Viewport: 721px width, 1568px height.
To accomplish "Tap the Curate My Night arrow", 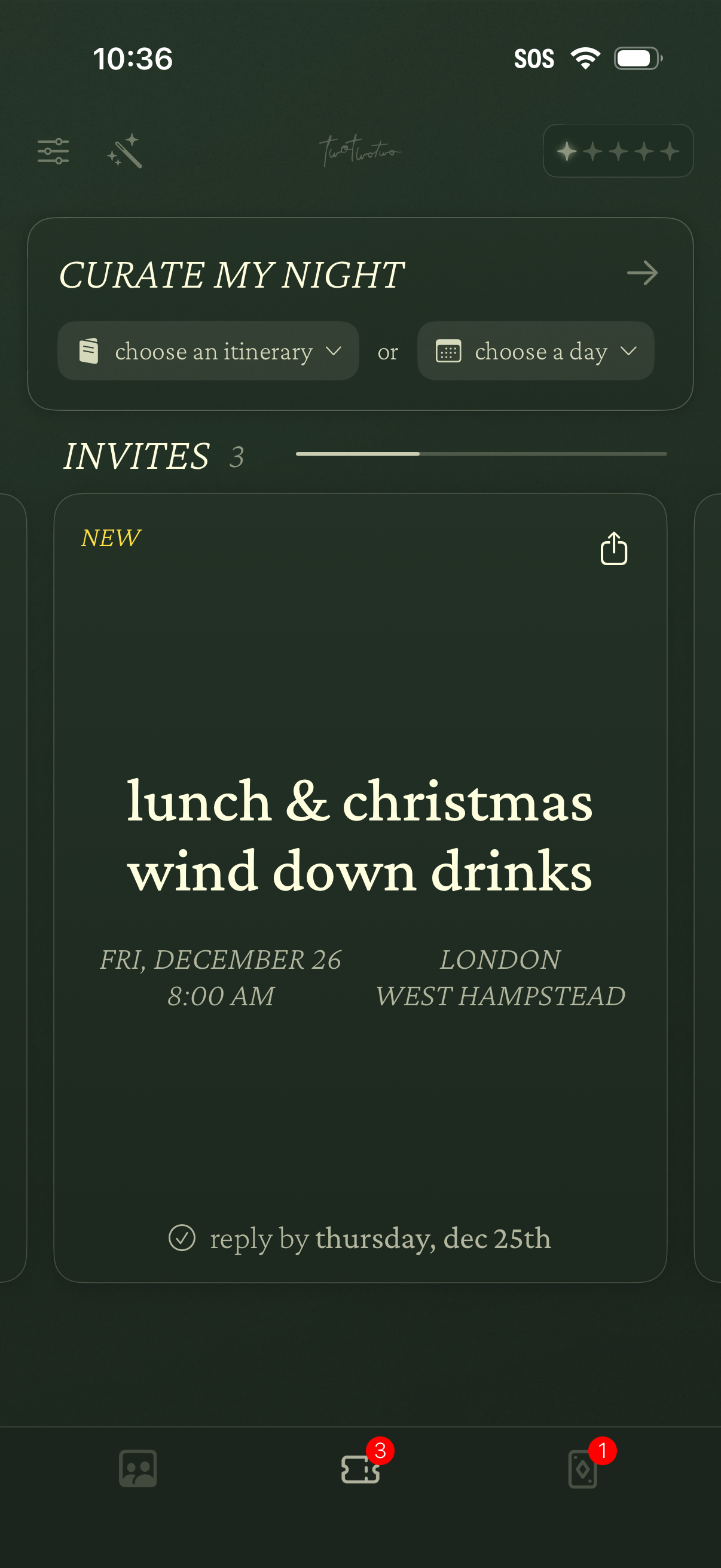I will click(642, 273).
